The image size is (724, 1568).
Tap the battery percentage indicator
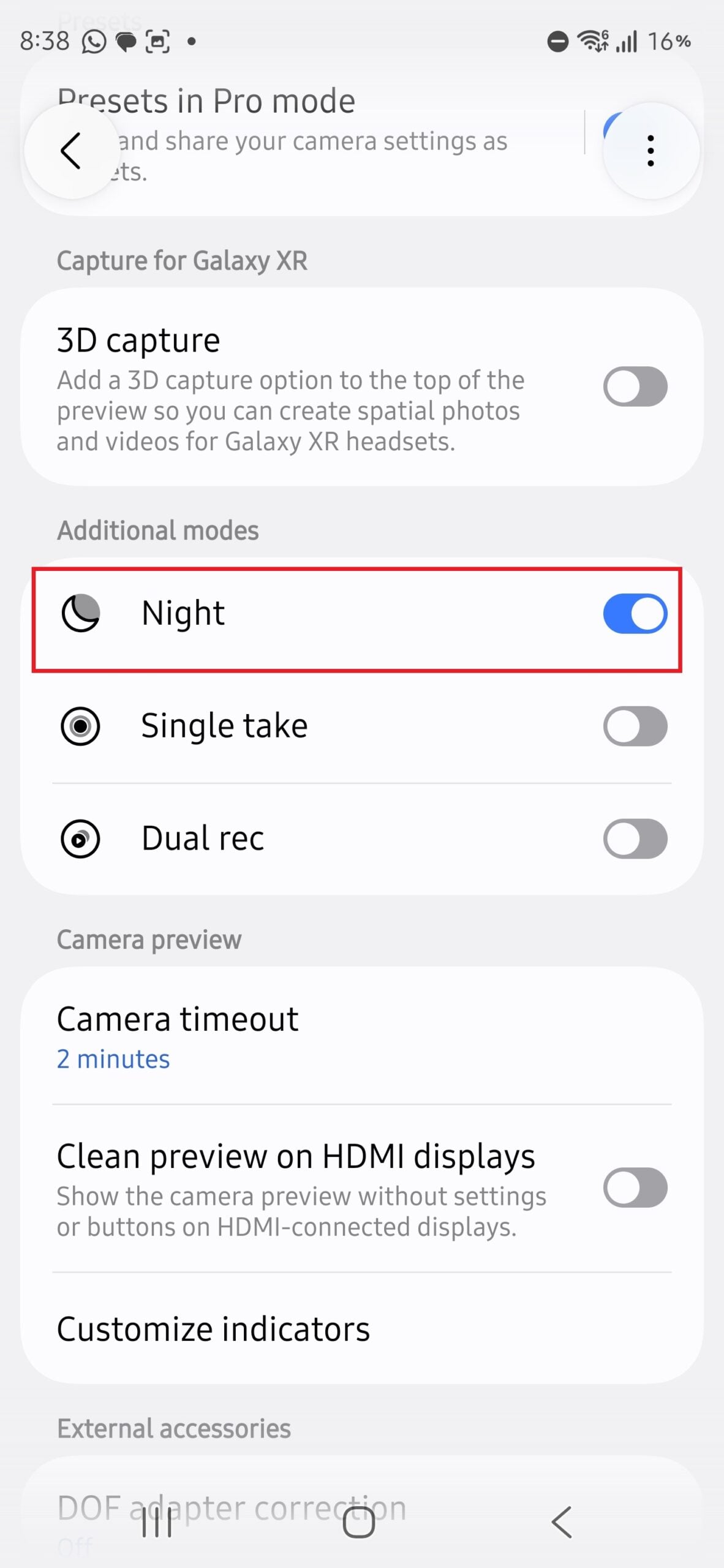point(669,40)
